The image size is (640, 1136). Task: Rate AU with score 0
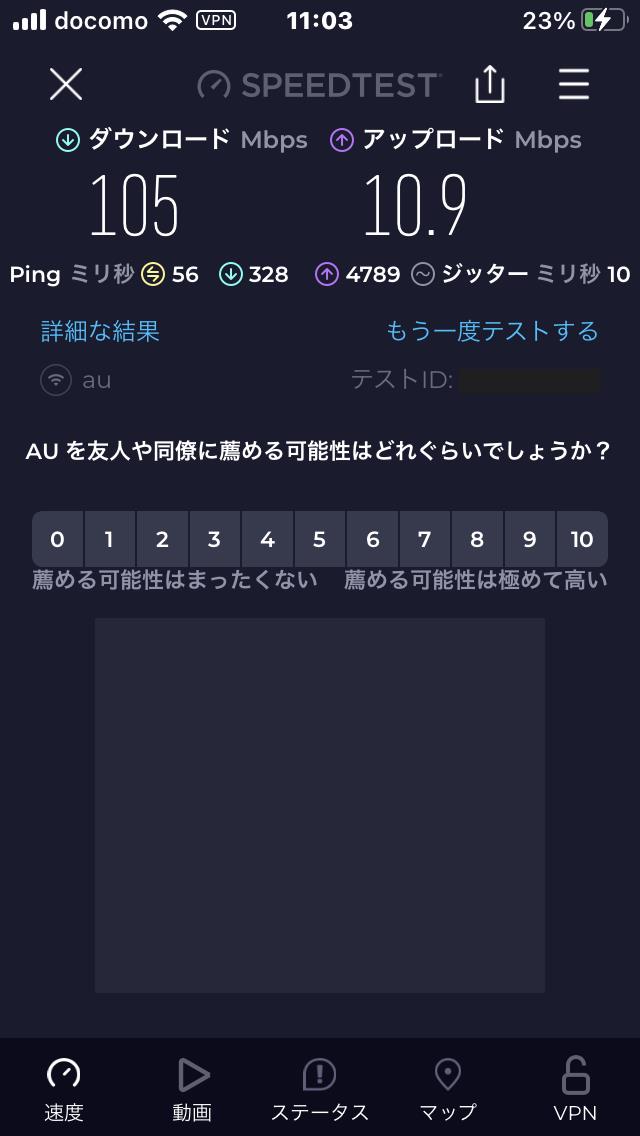click(x=58, y=539)
